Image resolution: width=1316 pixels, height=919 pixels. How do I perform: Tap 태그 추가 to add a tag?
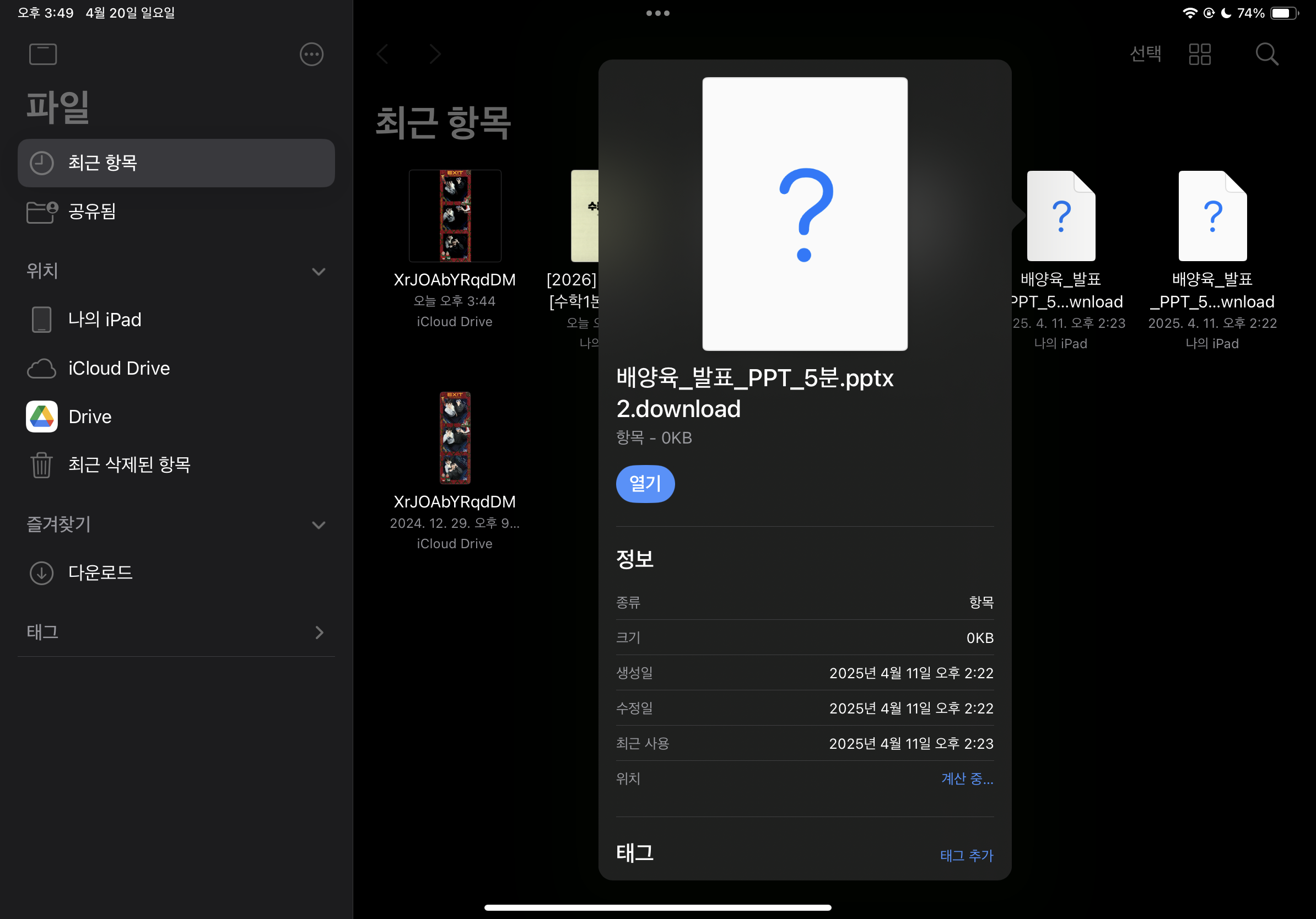[x=967, y=855]
